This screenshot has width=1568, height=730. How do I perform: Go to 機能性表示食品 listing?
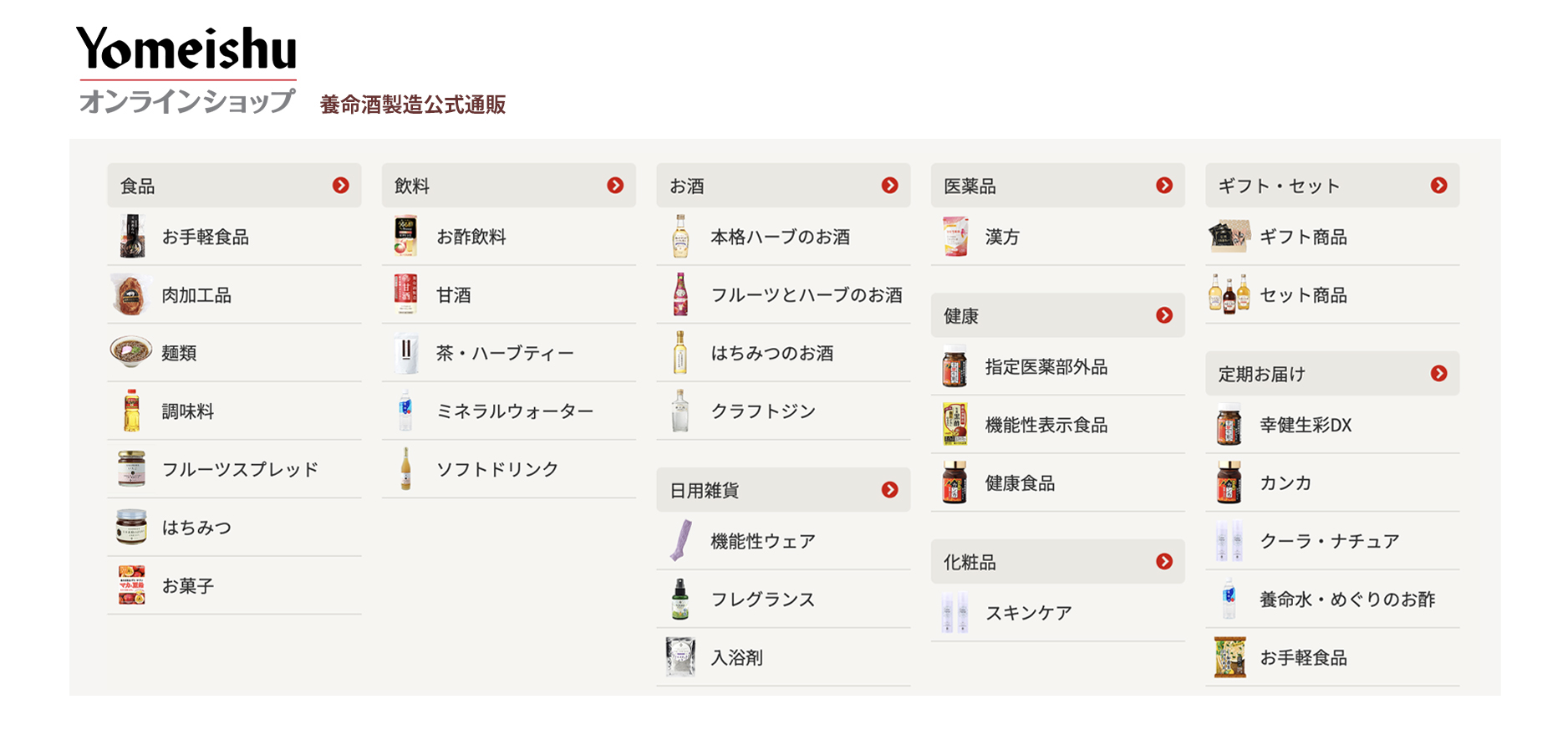coord(1046,426)
